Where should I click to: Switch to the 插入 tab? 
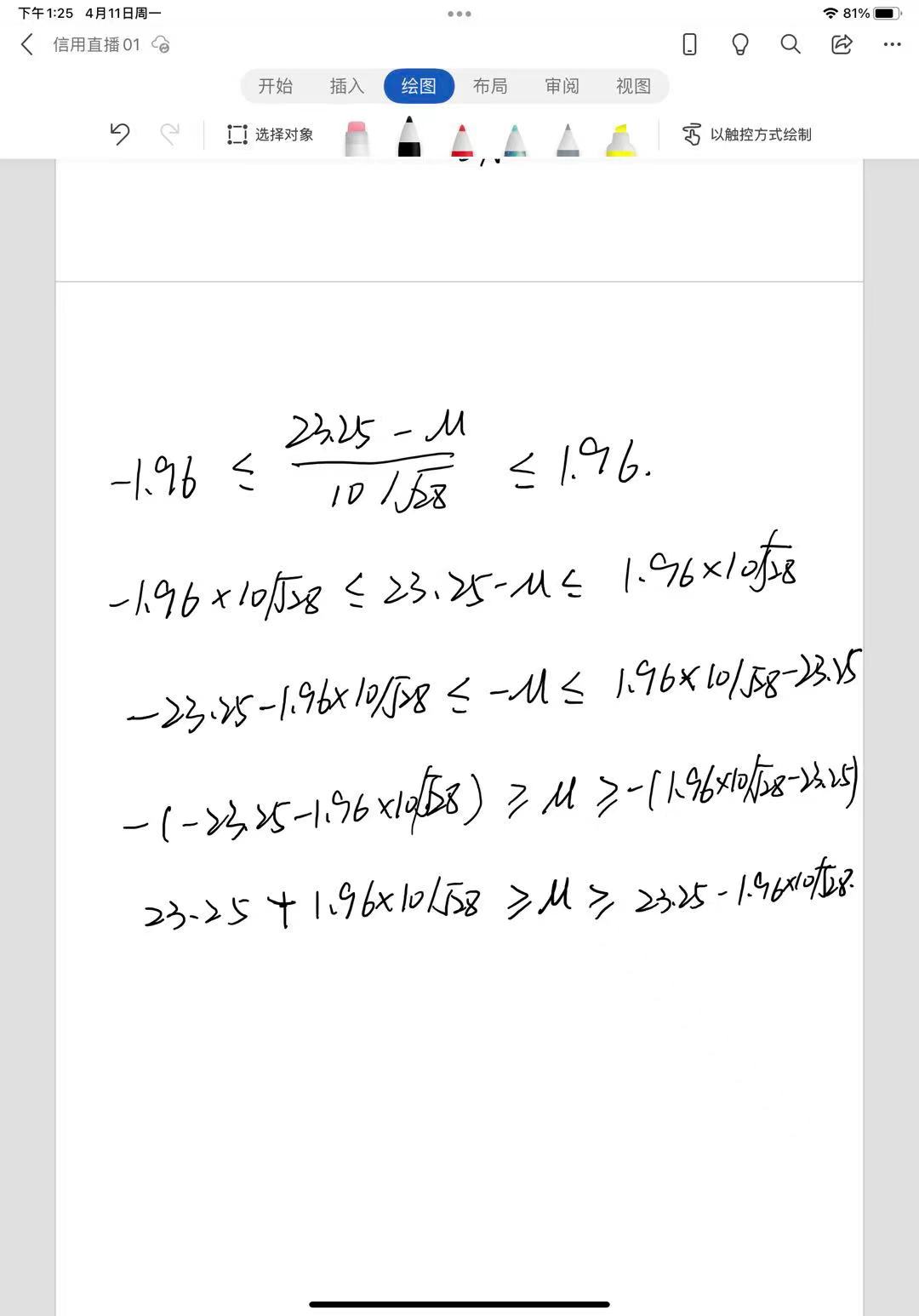(x=347, y=86)
